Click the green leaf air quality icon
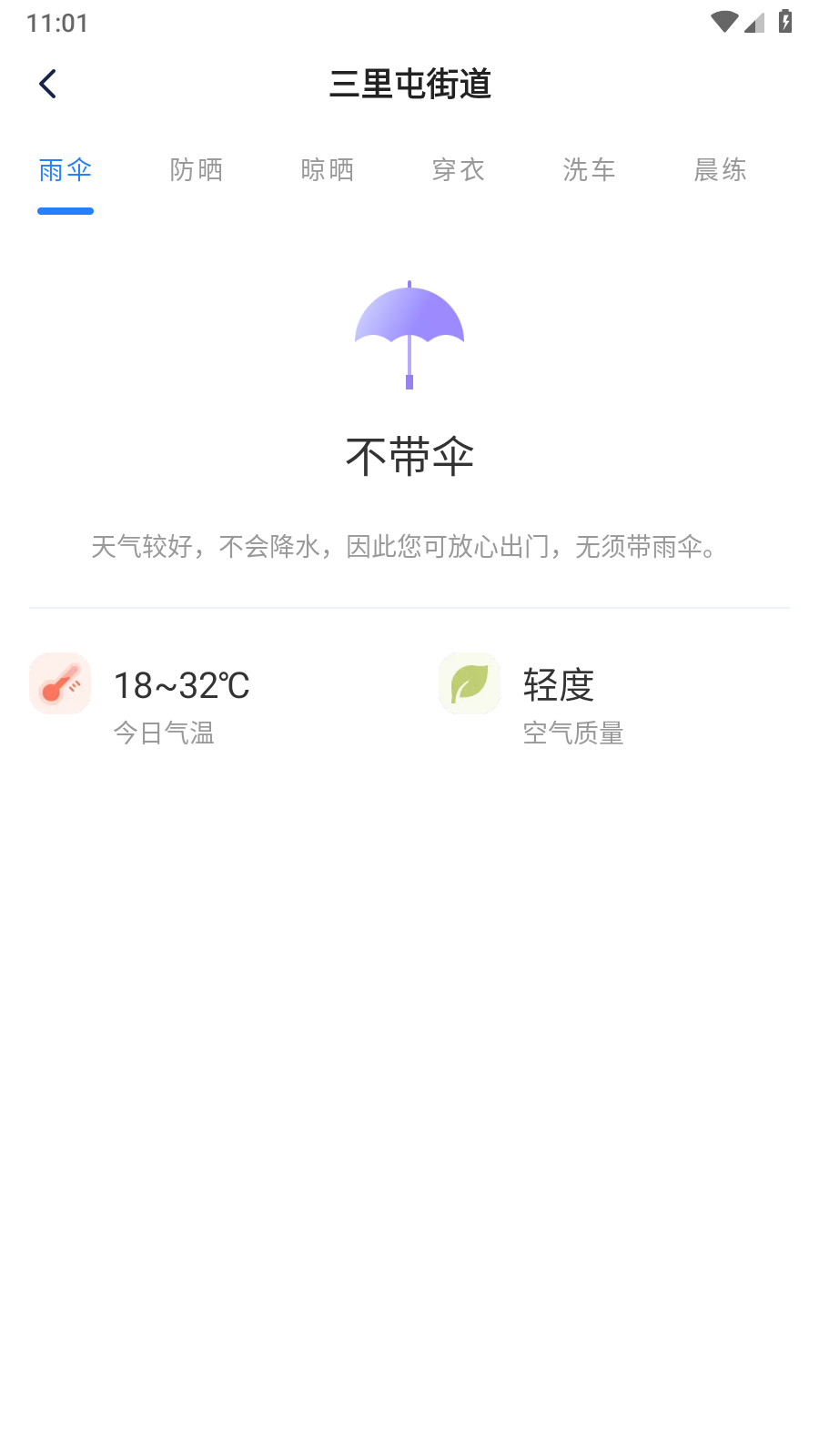The height and width of the screenshot is (1456, 819). click(x=469, y=683)
